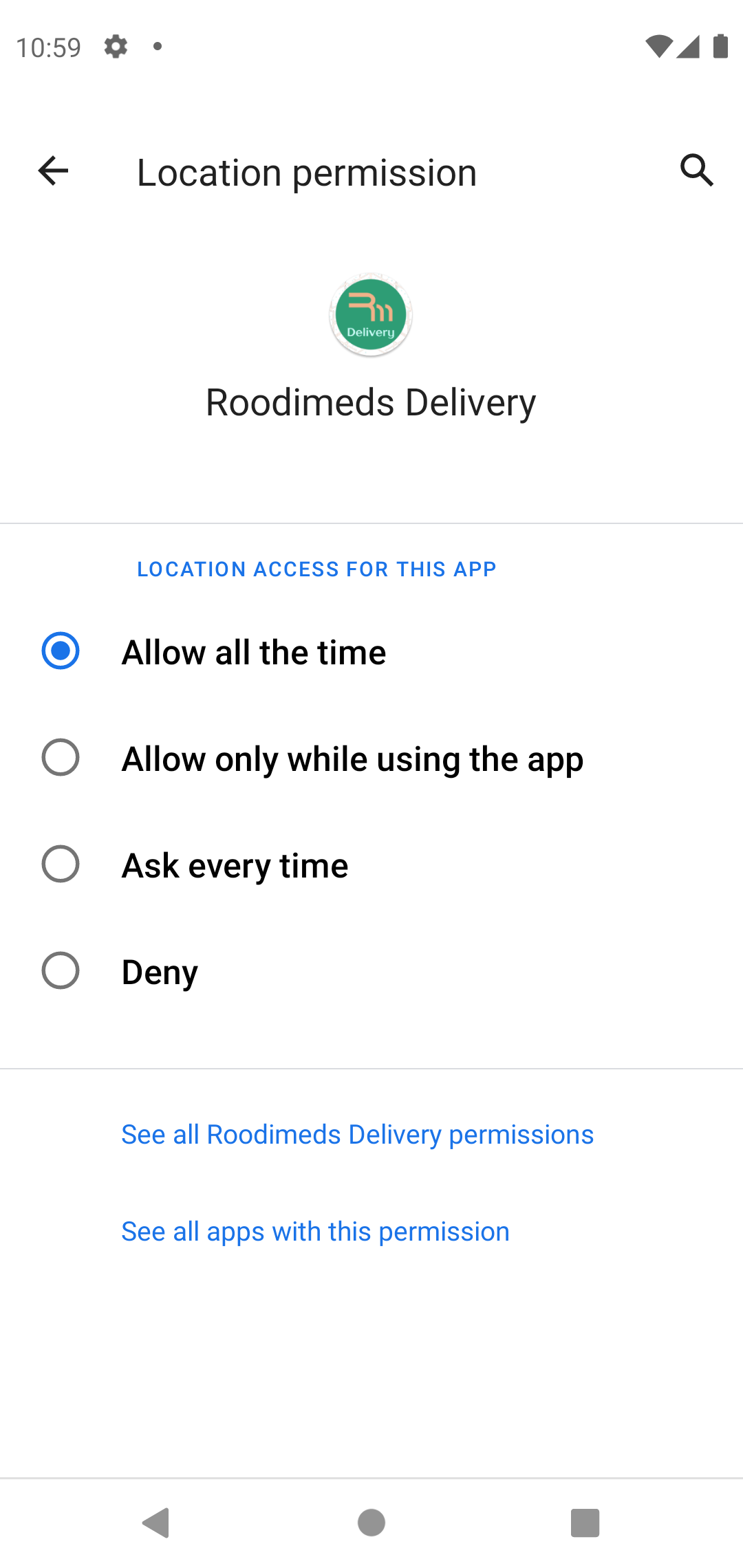Click the back arrow to return
This screenshot has width=743, height=1568.
52,171
